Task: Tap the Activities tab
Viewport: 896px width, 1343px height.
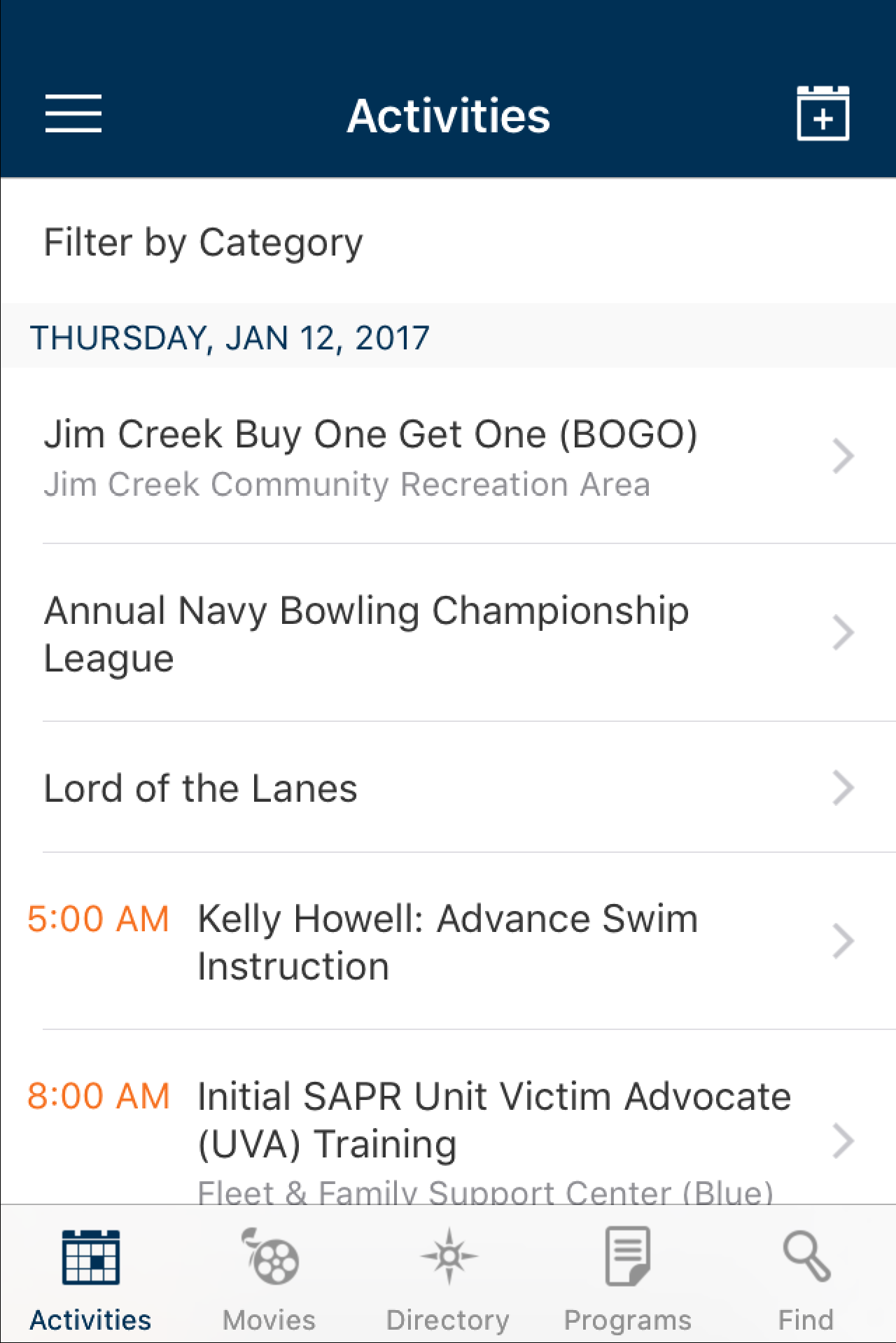Action: tap(90, 1278)
